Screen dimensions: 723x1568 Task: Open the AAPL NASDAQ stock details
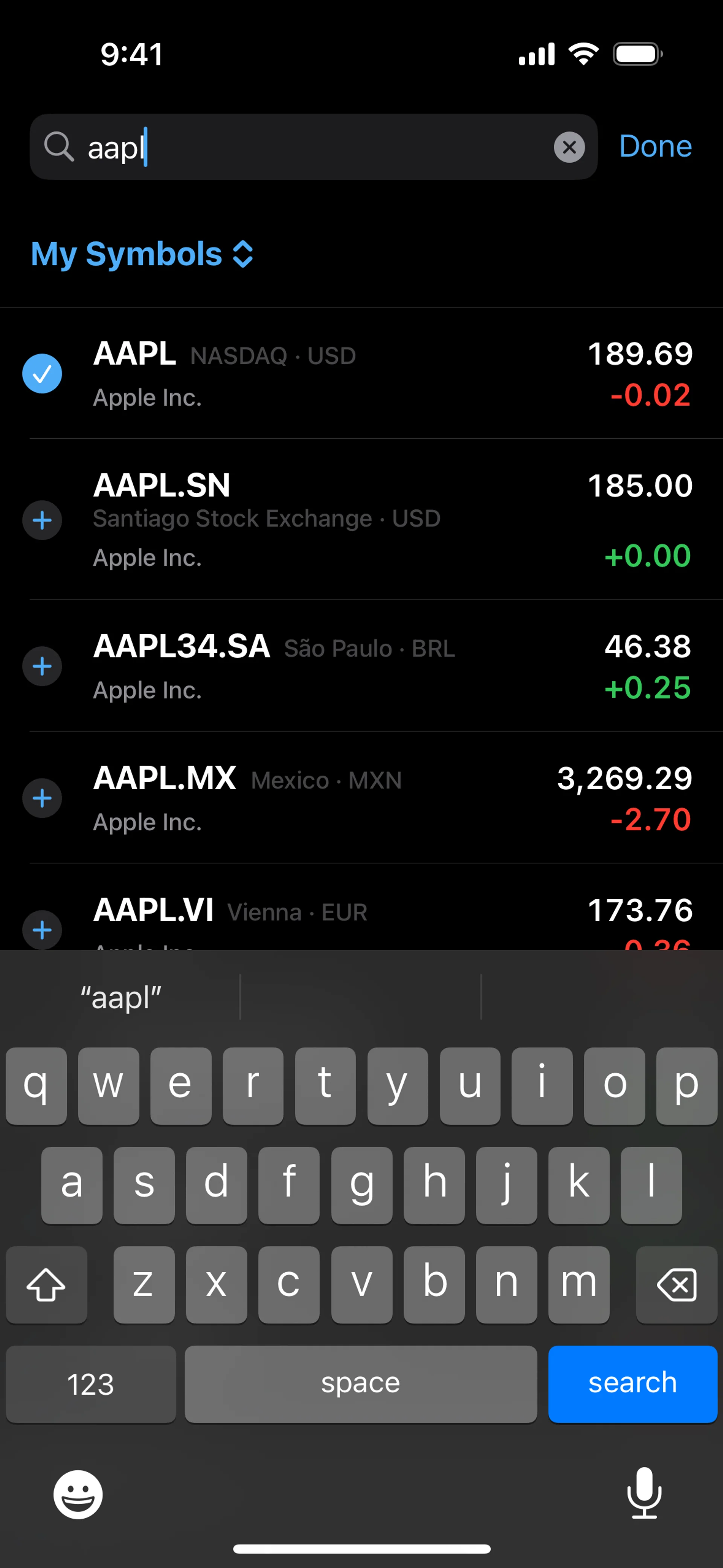coord(365,373)
